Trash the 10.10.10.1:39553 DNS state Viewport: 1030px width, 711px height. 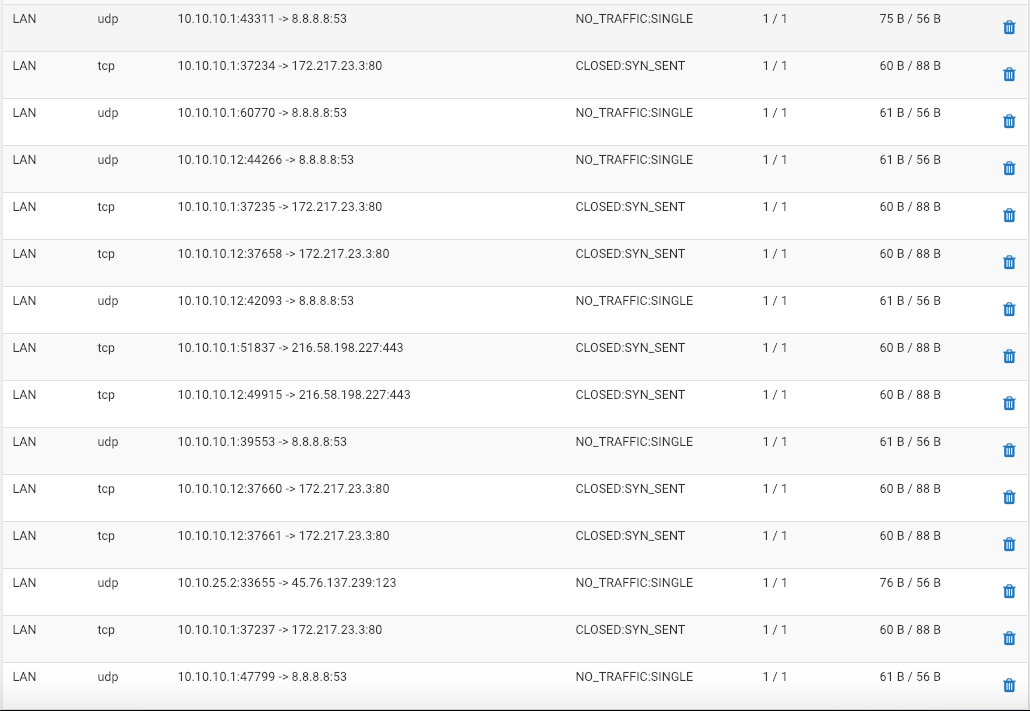click(1009, 450)
